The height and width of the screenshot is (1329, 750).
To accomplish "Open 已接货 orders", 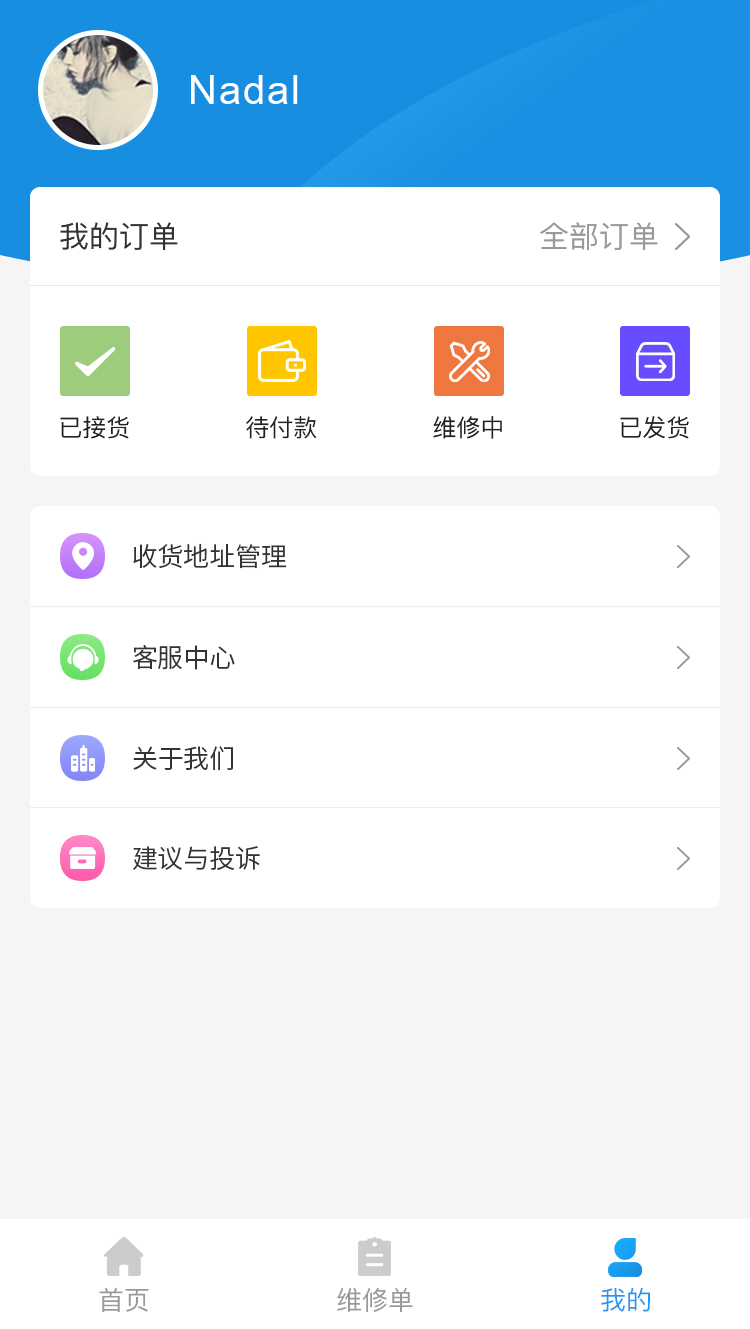I will coord(95,382).
